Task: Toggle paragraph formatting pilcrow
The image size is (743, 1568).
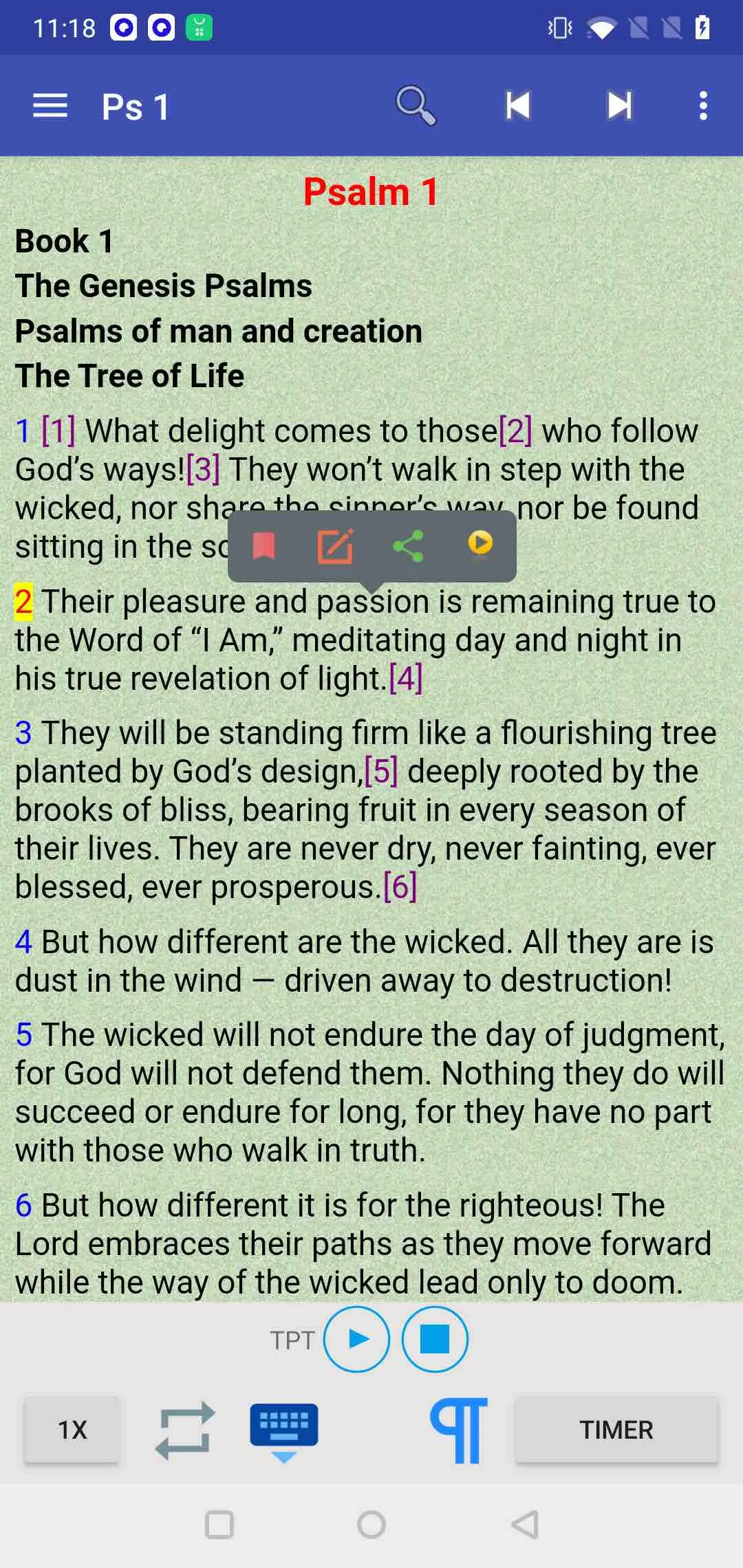Action: (x=459, y=1430)
